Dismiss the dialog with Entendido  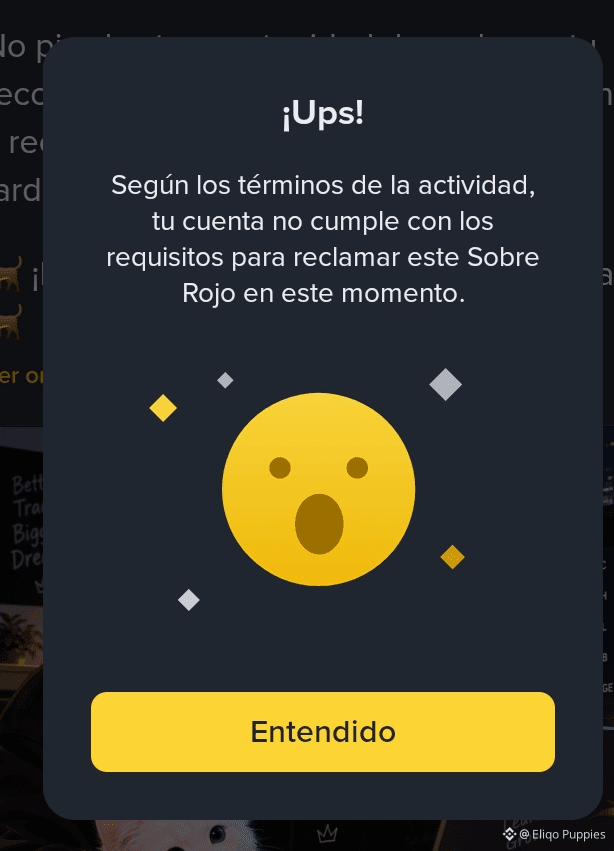[x=323, y=732]
